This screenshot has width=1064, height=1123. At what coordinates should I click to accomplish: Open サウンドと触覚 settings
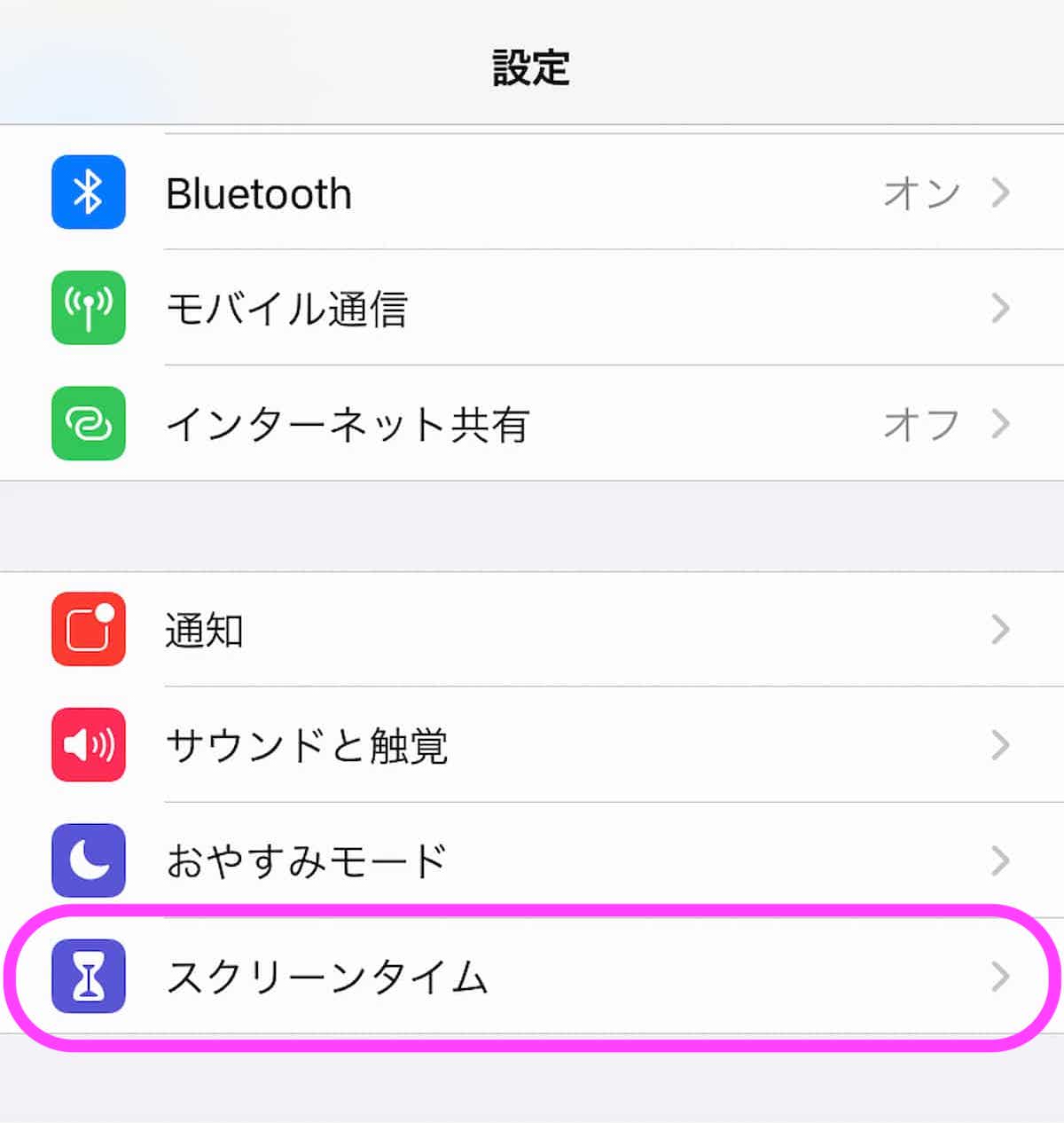532,745
